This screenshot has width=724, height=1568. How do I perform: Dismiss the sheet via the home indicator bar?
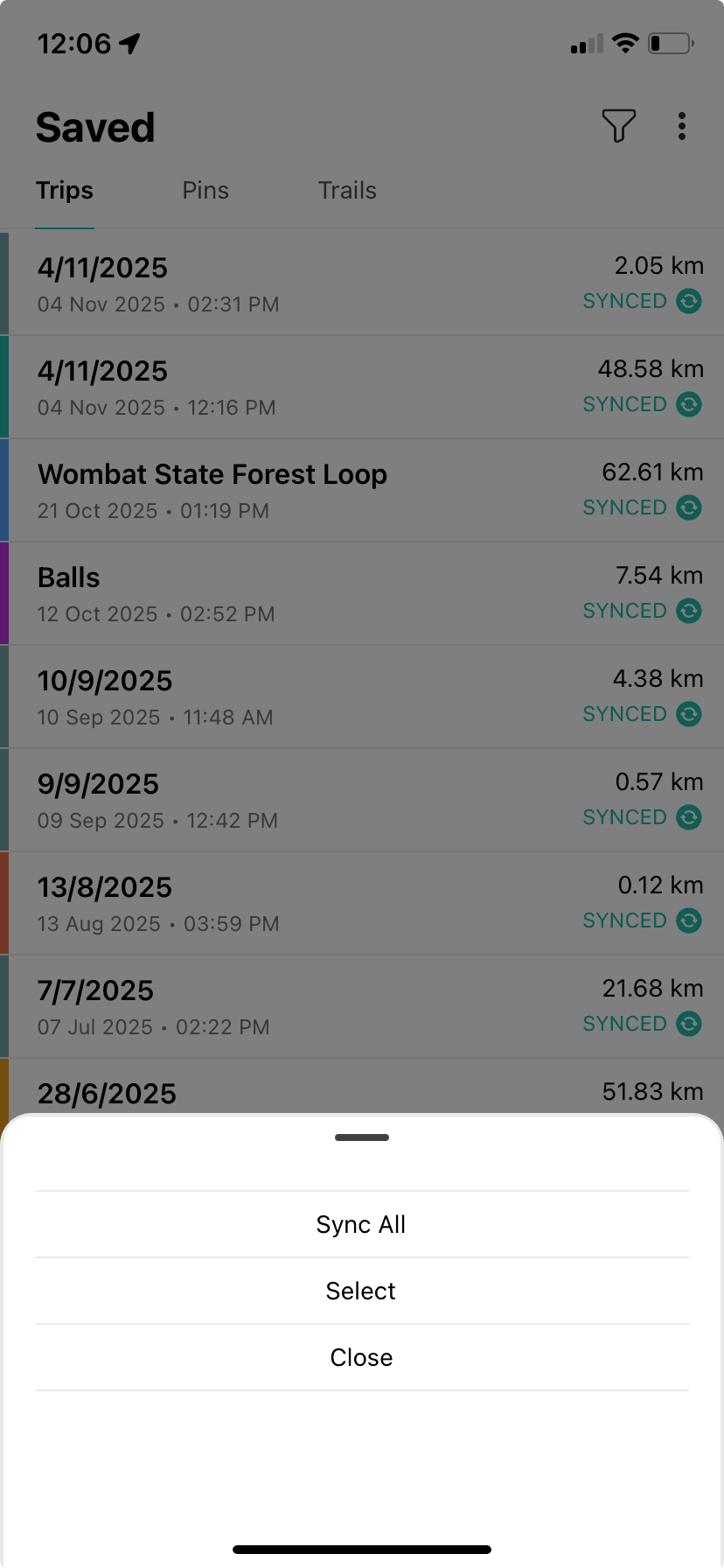(x=361, y=1549)
